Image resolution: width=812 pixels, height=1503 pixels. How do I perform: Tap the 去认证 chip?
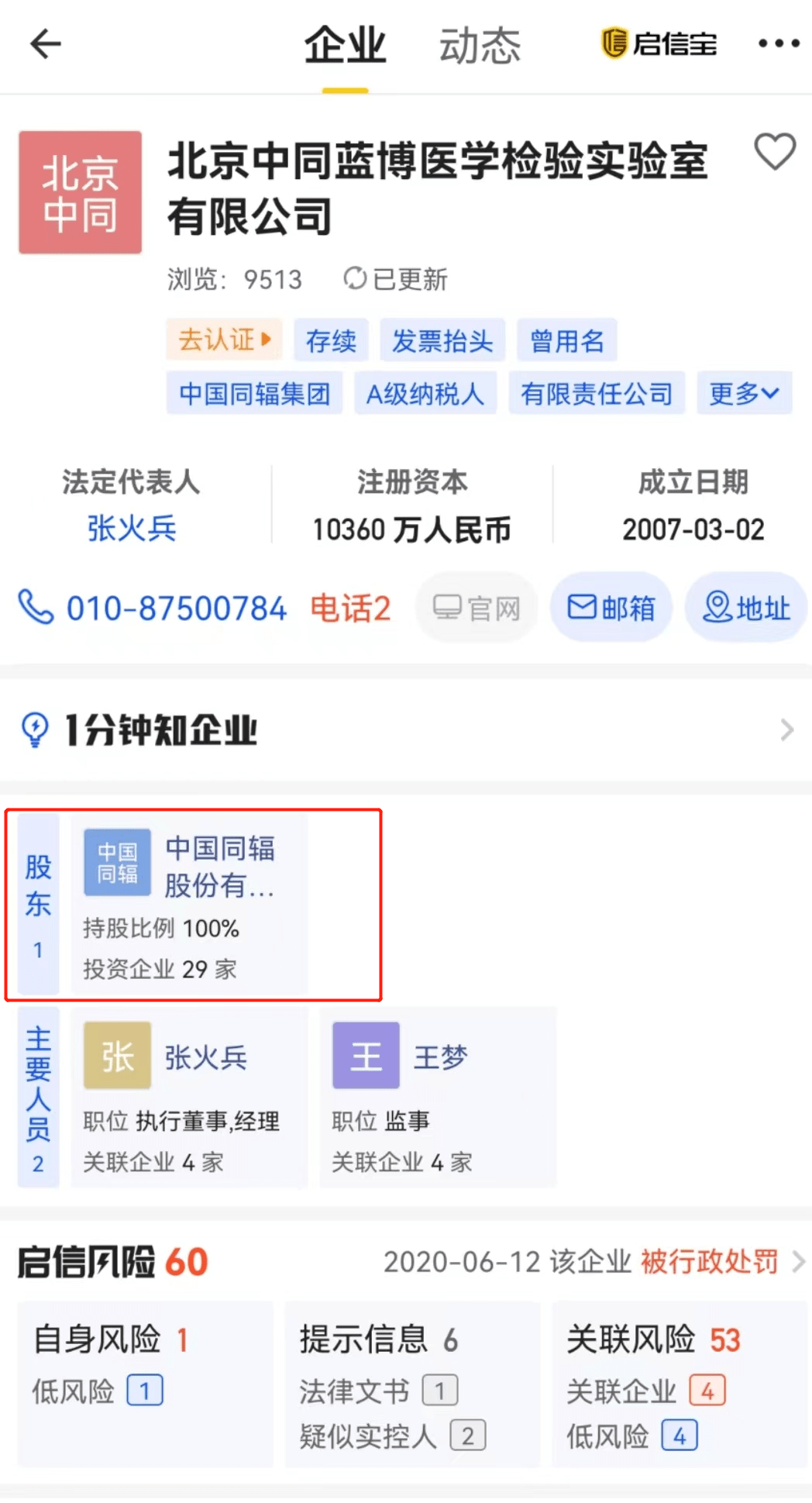(224, 340)
